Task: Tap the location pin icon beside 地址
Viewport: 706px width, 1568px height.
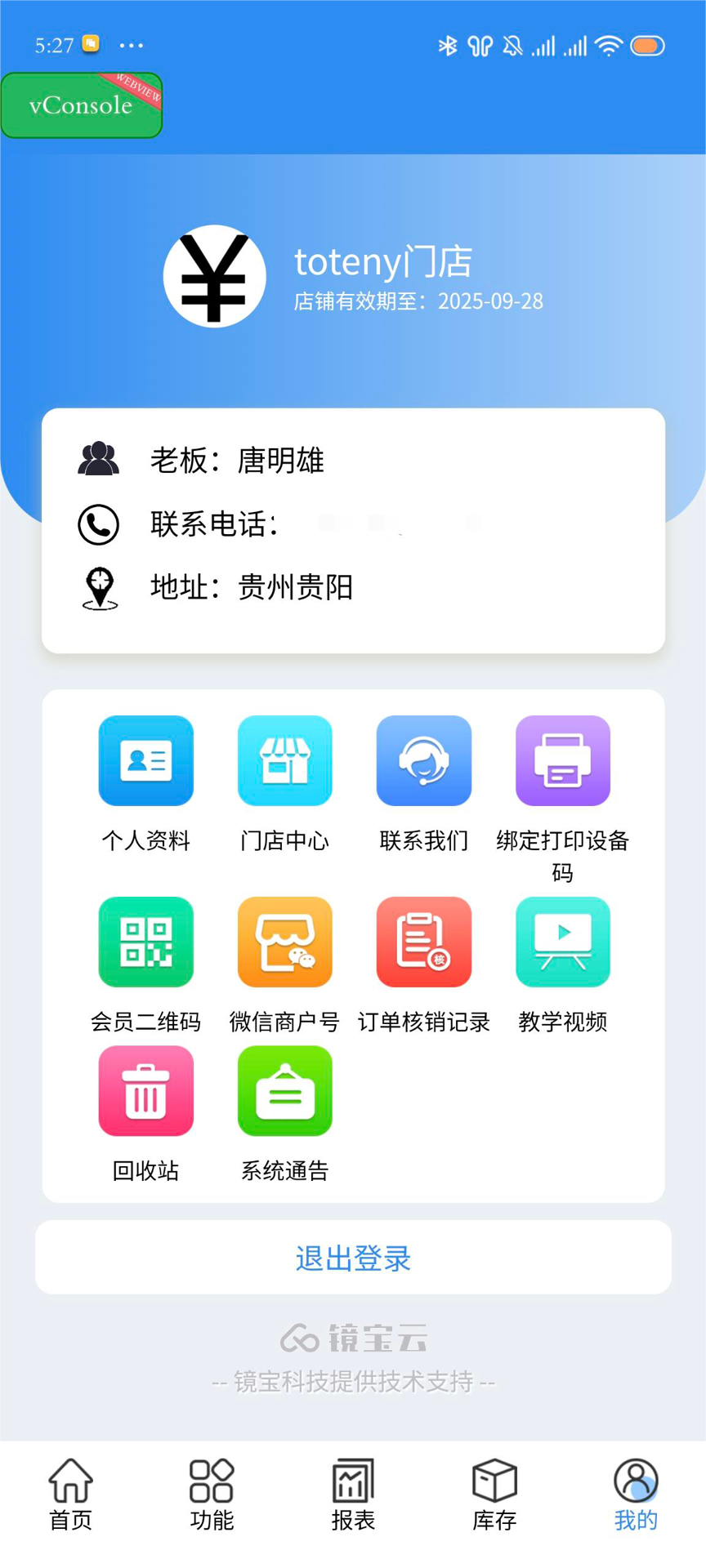Action: (x=98, y=586)
